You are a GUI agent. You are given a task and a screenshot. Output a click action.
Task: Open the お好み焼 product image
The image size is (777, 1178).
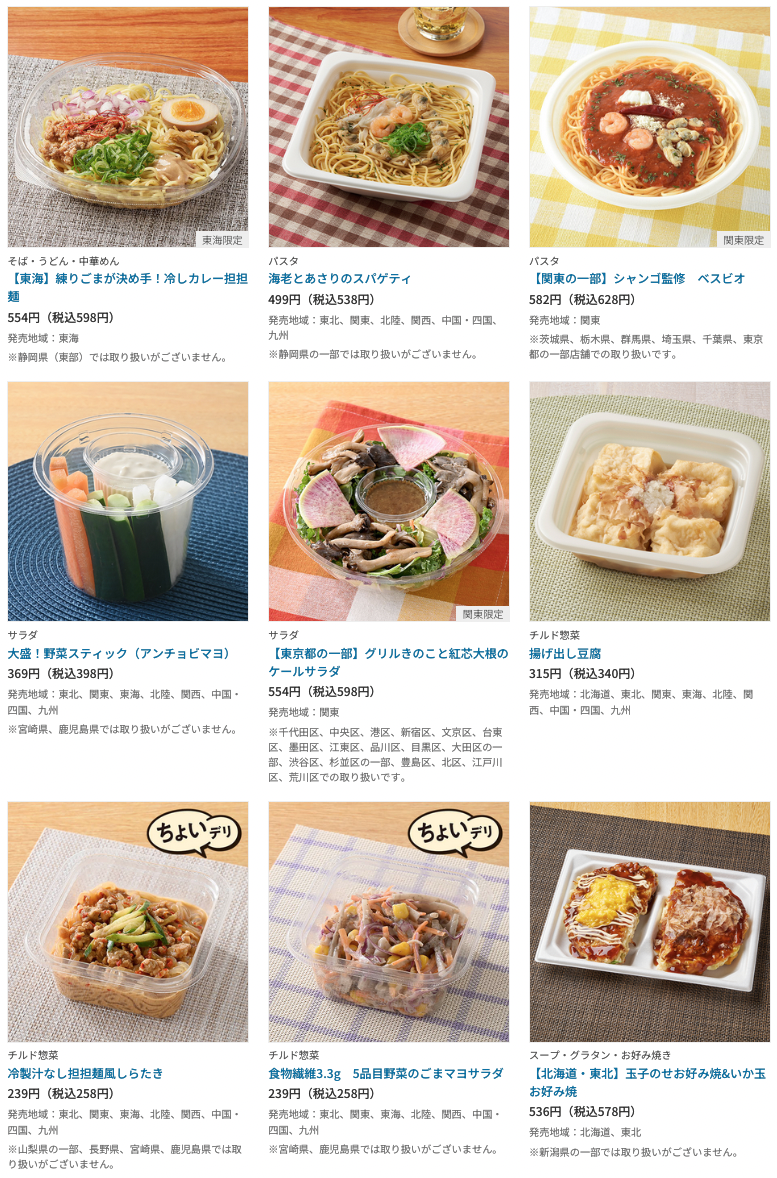[649, 921]
